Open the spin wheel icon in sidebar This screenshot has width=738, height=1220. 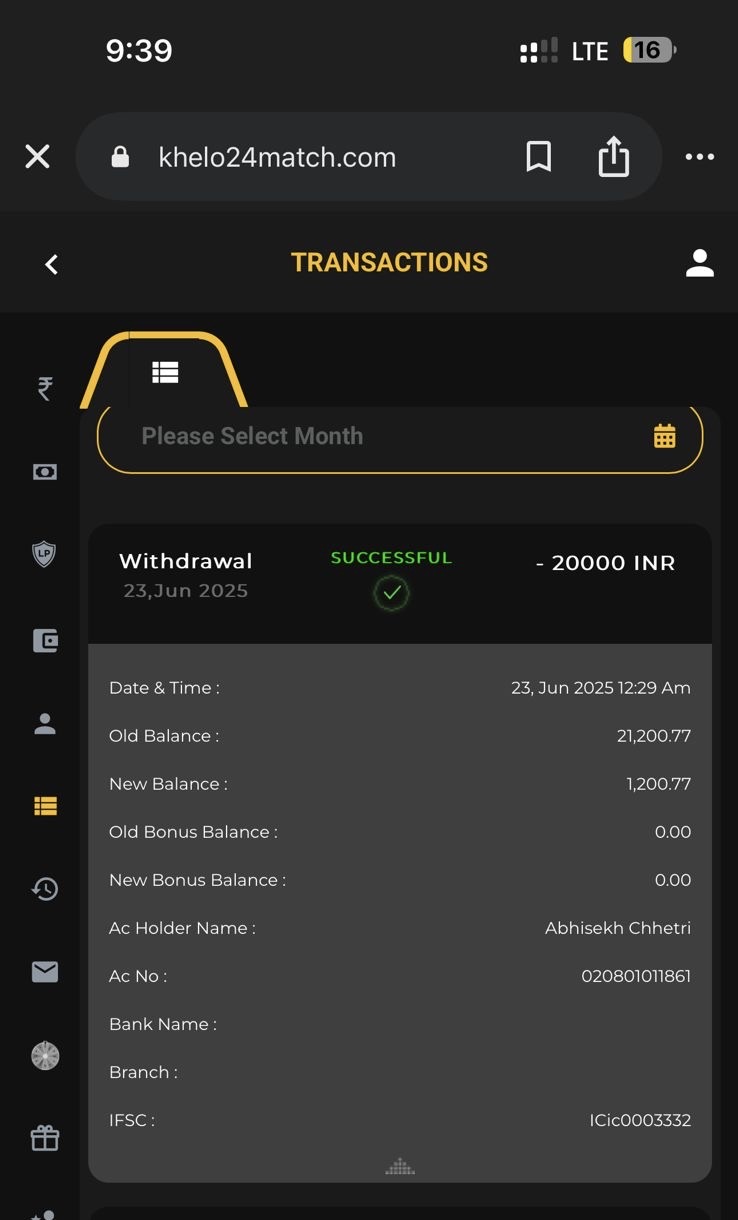tap(45, 1056)
